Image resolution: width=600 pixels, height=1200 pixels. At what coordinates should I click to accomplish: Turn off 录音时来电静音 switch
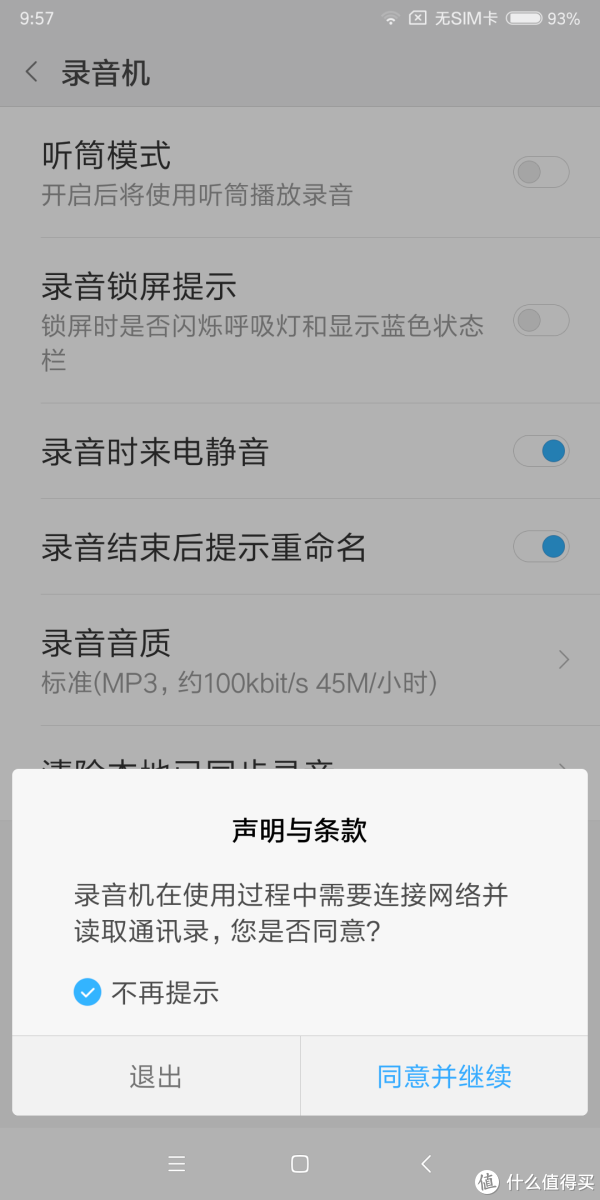(541, 451)
